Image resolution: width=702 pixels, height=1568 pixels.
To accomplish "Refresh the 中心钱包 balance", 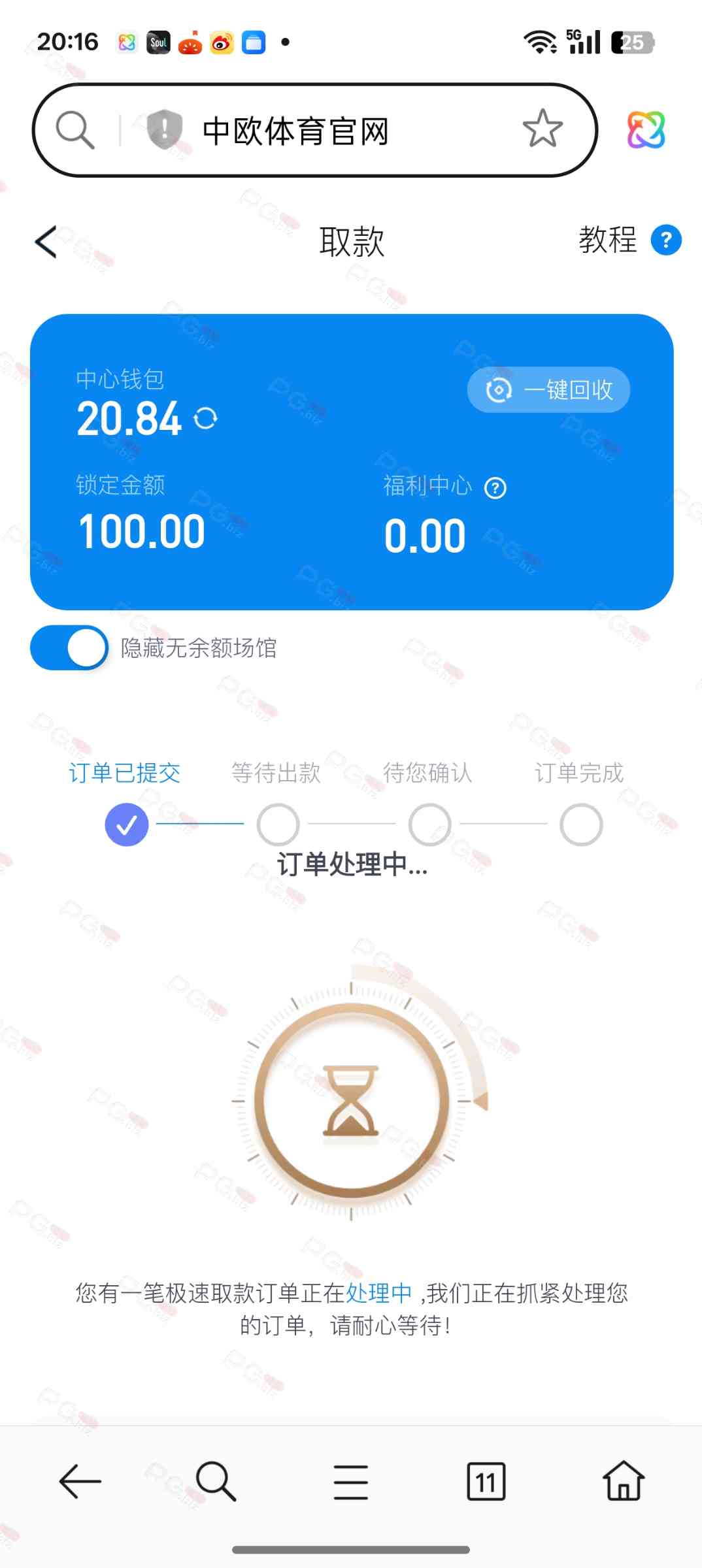I will [x=206, y=418].
